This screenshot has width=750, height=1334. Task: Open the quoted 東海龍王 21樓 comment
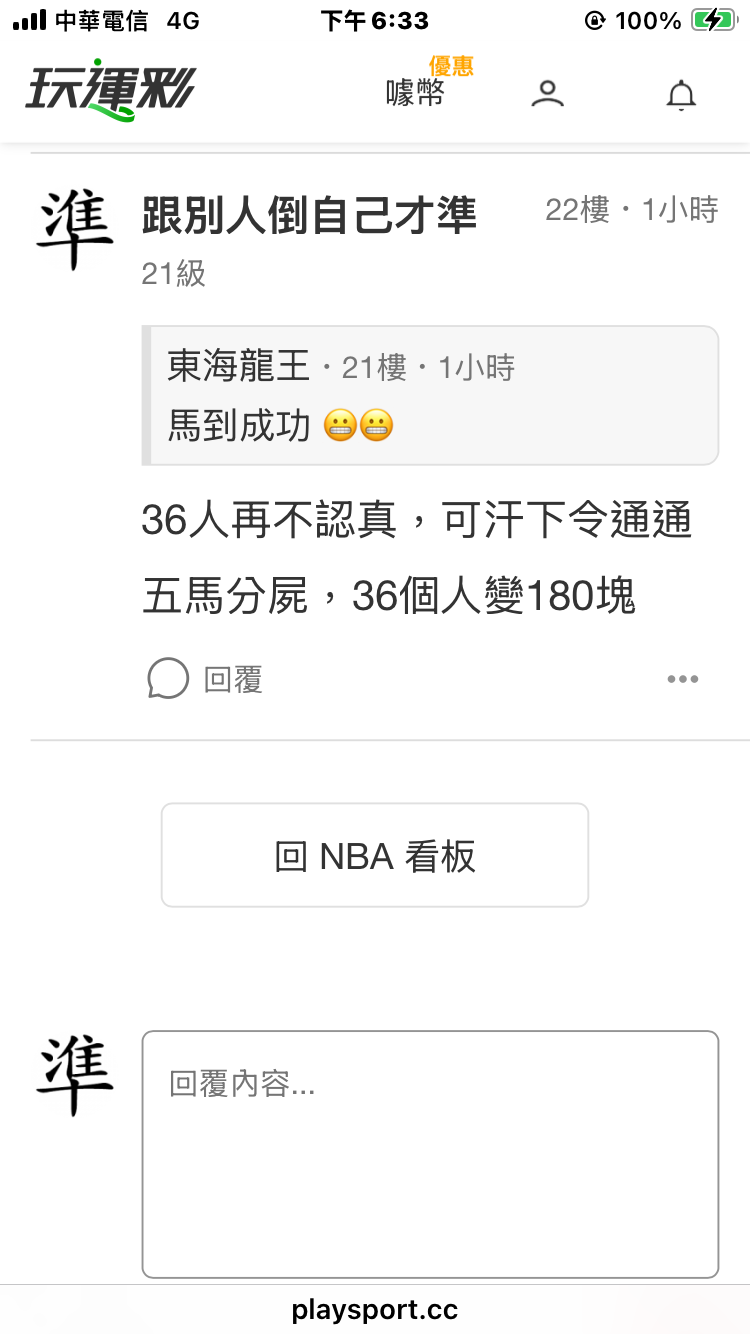(x=430, y=396)
